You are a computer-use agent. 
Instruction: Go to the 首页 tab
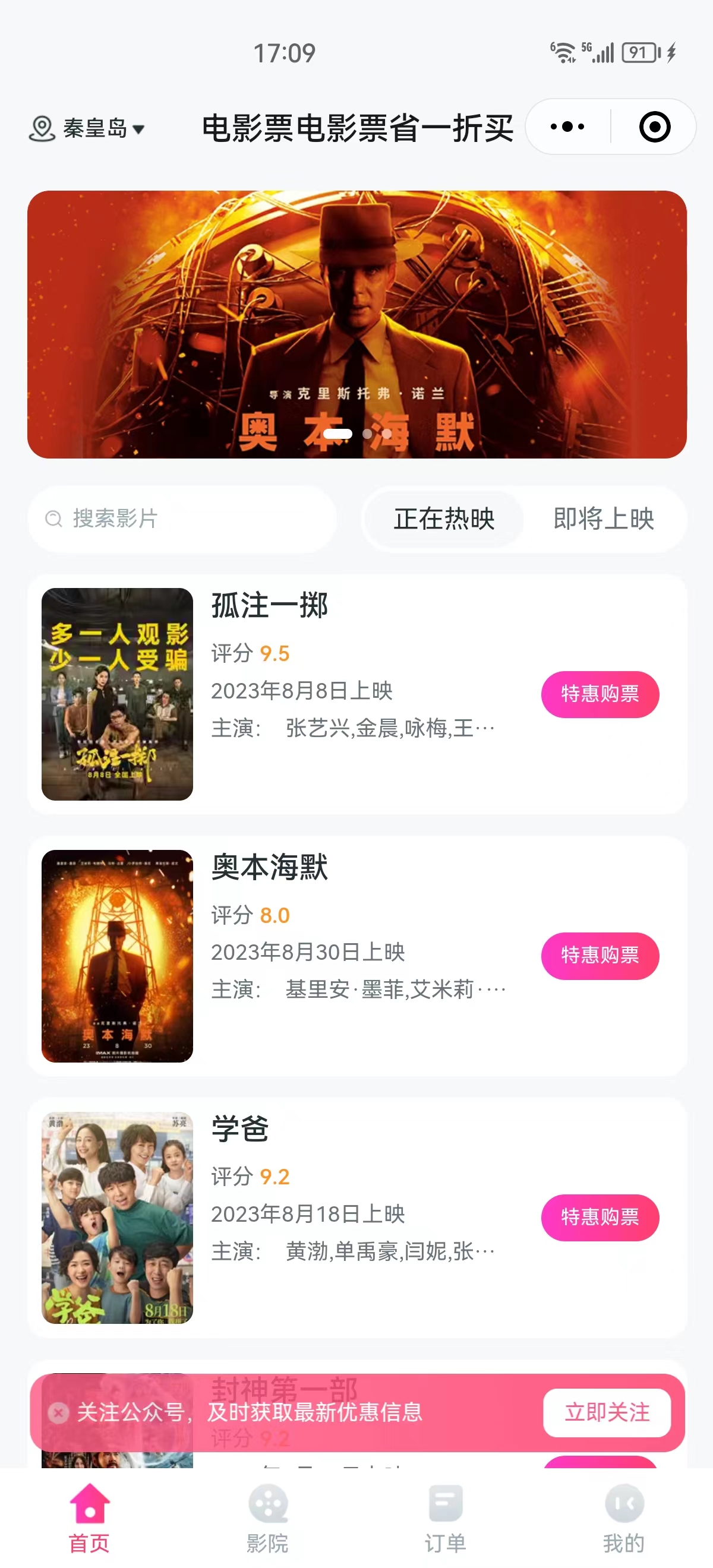pos(89,1518)
